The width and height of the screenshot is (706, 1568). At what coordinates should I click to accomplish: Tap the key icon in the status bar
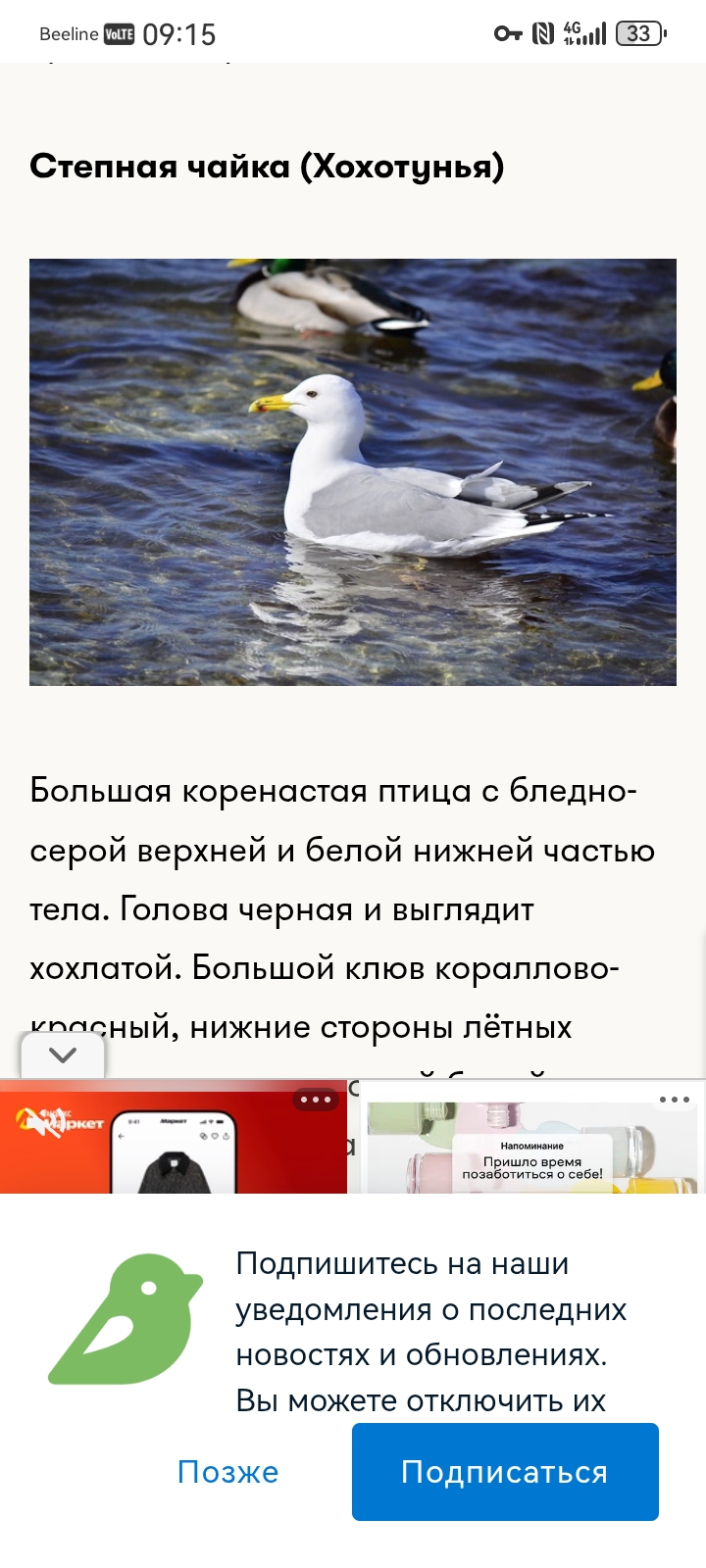tap(509, 30)
